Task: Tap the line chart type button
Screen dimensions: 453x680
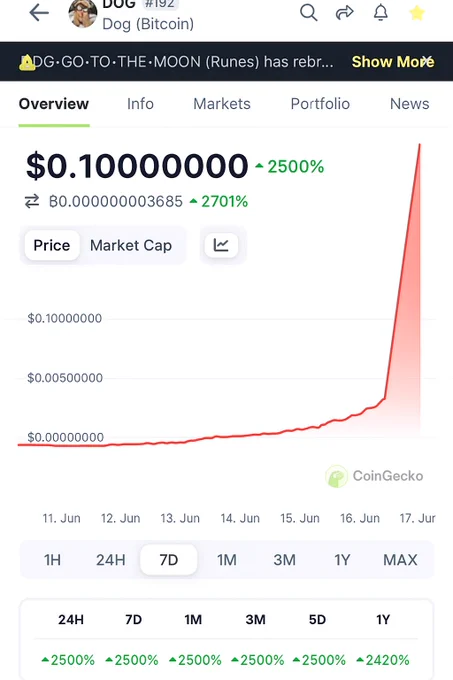Action: pos(221,245)
